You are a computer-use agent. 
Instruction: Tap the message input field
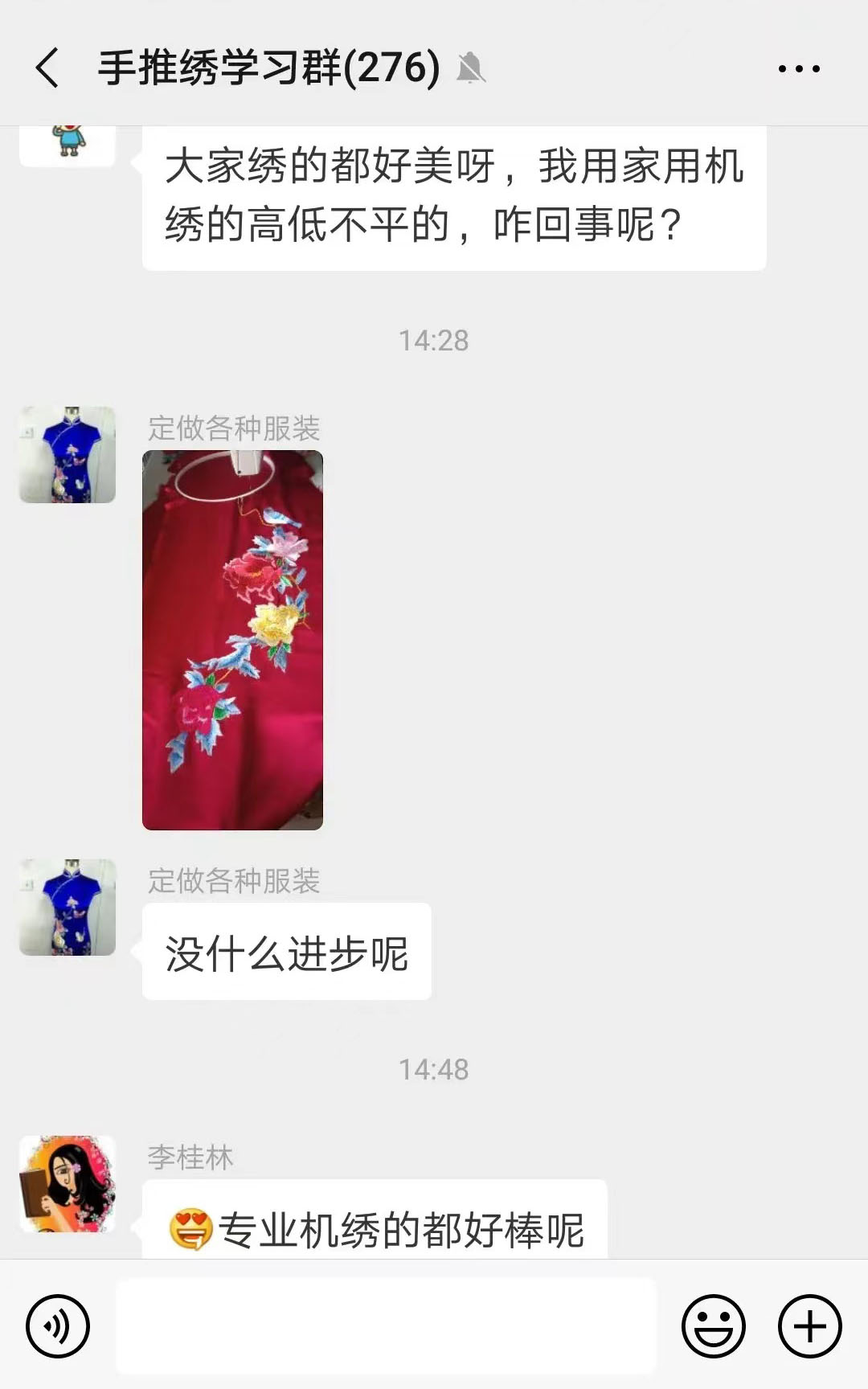click(x=386, y=1325)
